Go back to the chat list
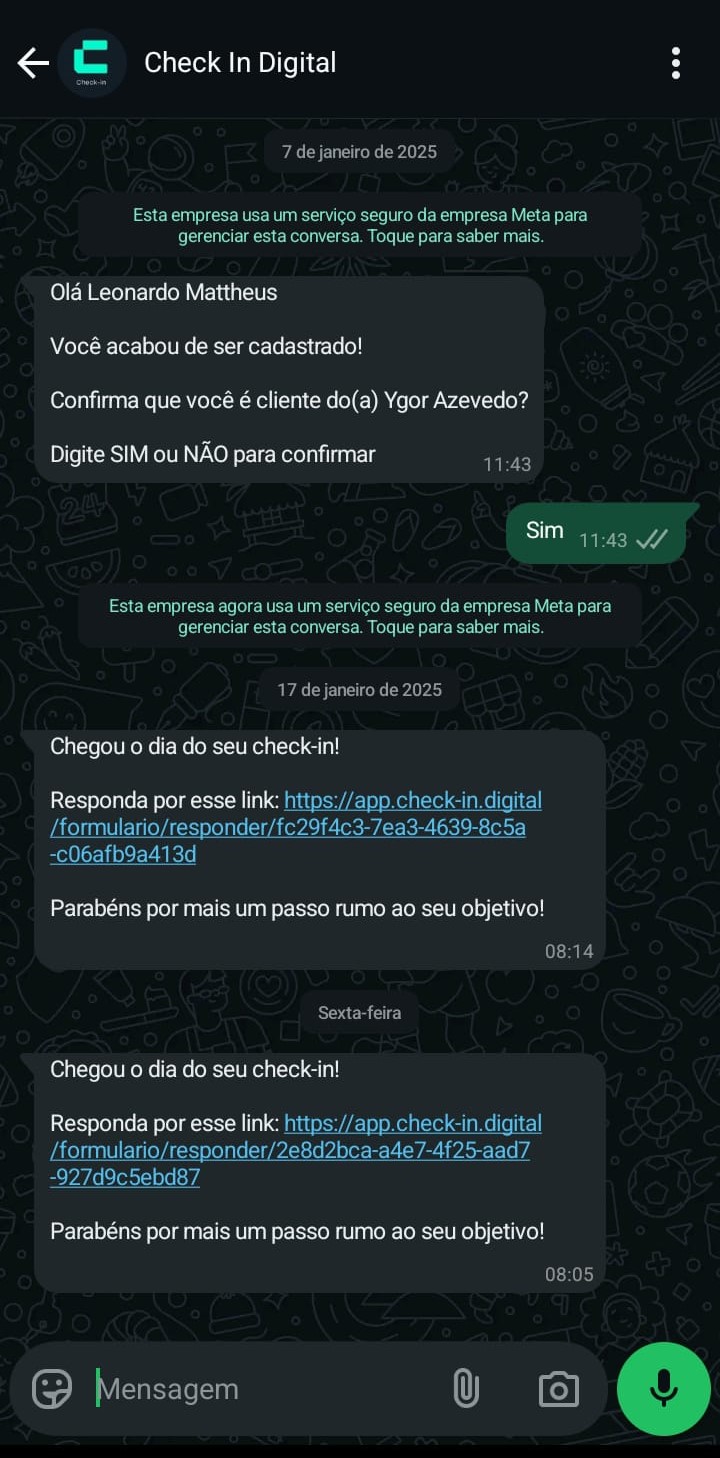This screenshot has height=1458, width=720. 33,63
